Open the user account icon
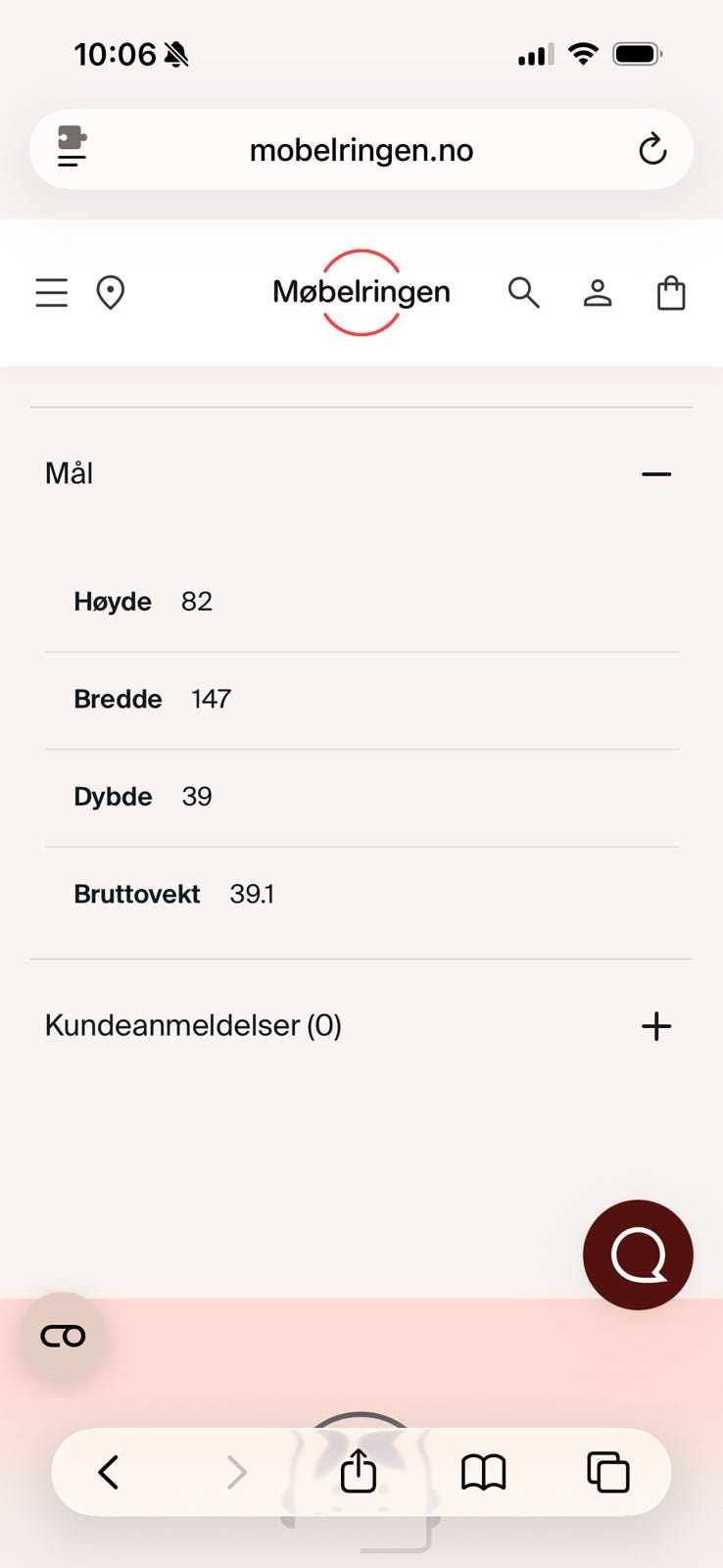The height and width of the screenshot is (1568, 723). (597, 292)
